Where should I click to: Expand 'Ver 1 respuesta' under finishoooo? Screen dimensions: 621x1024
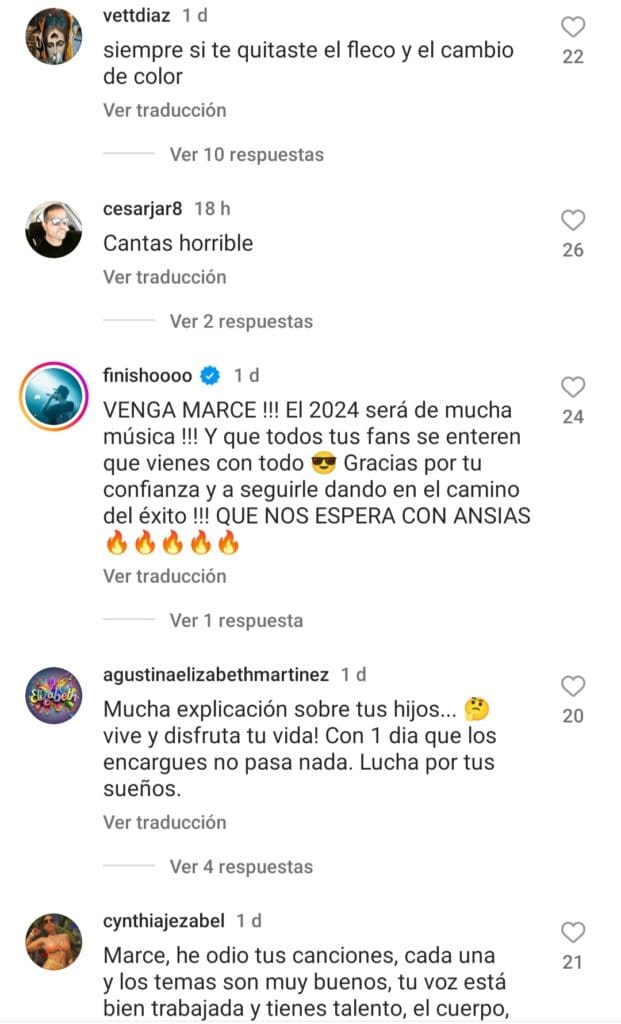click(236, 621)
